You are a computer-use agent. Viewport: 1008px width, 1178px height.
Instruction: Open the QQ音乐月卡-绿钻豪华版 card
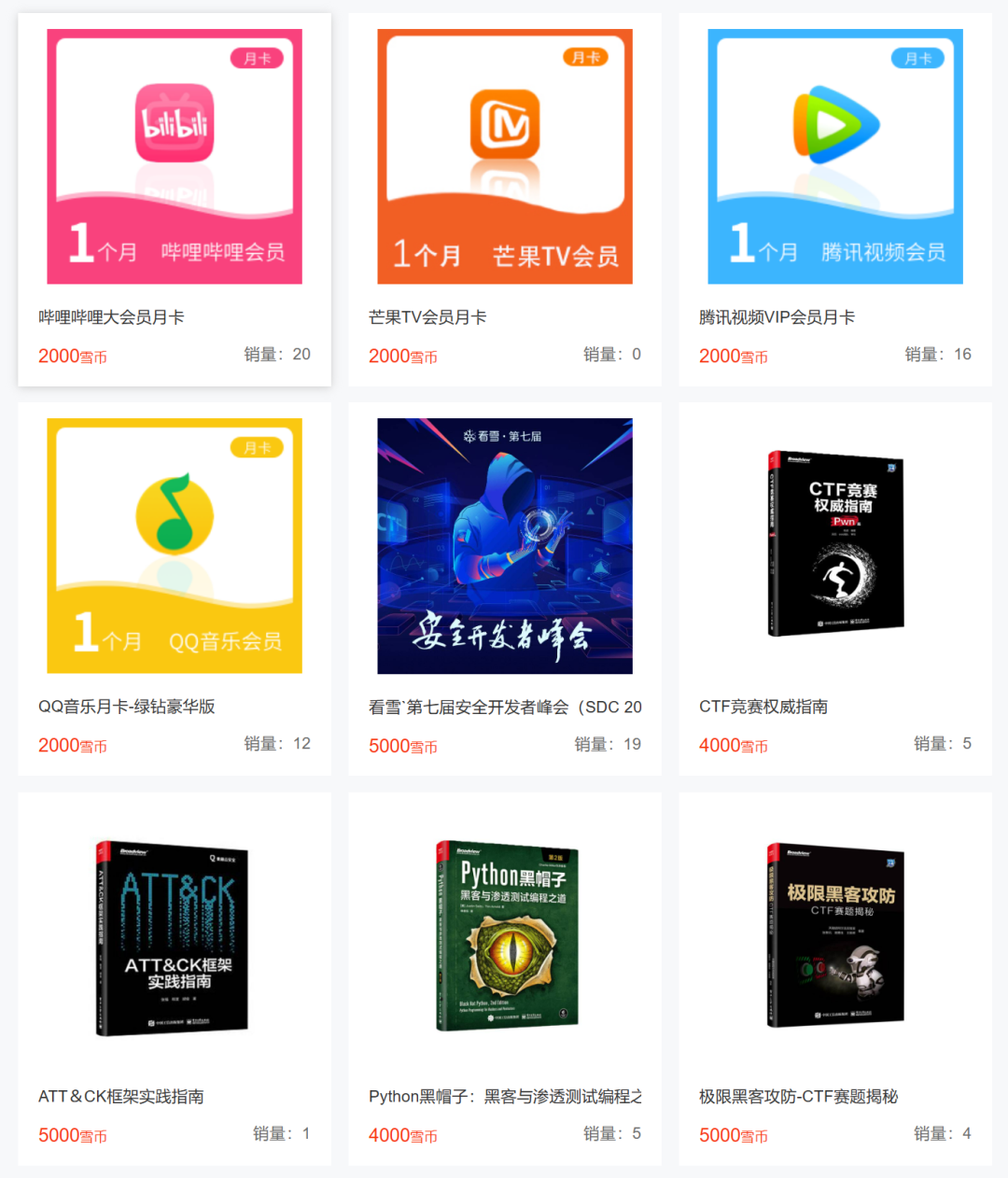tap(175, 546)
